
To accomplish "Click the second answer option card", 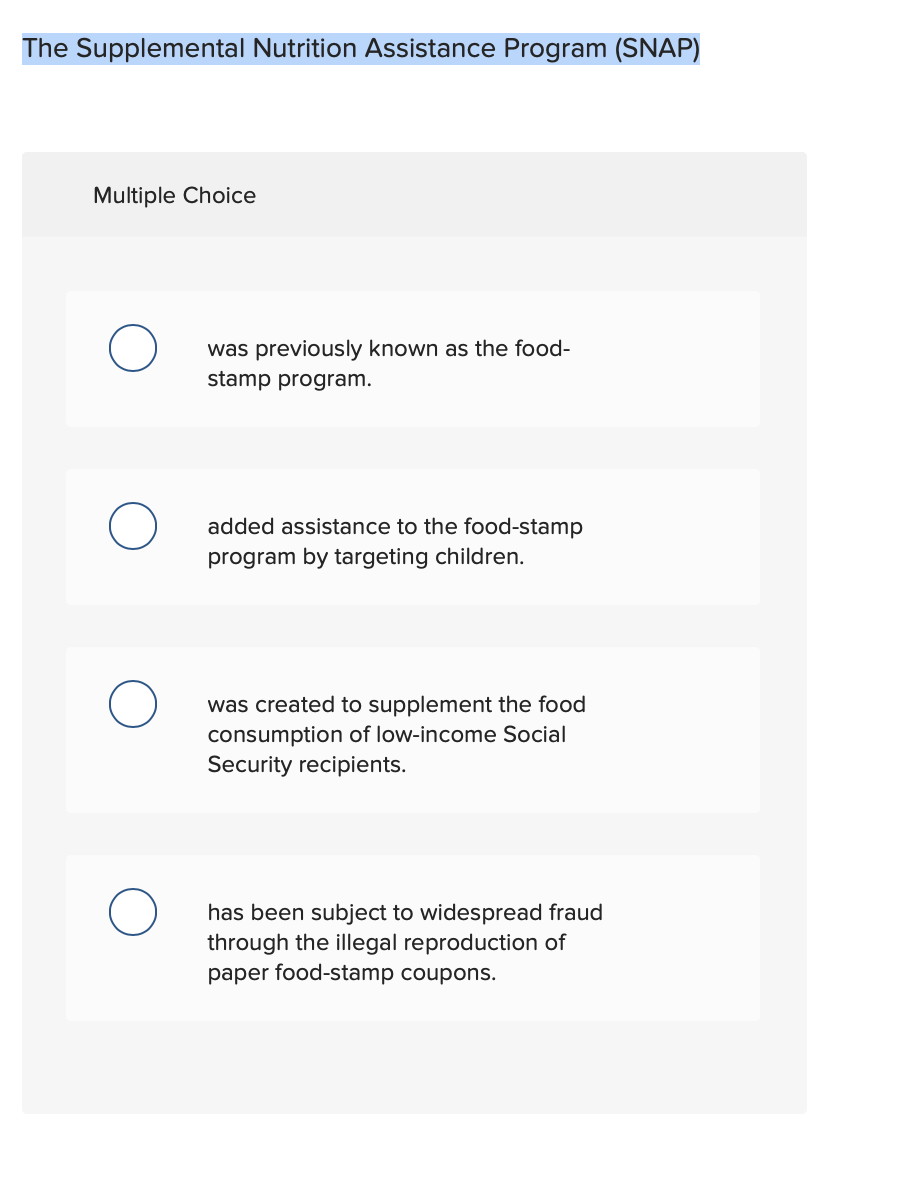I will pos(412,537).
